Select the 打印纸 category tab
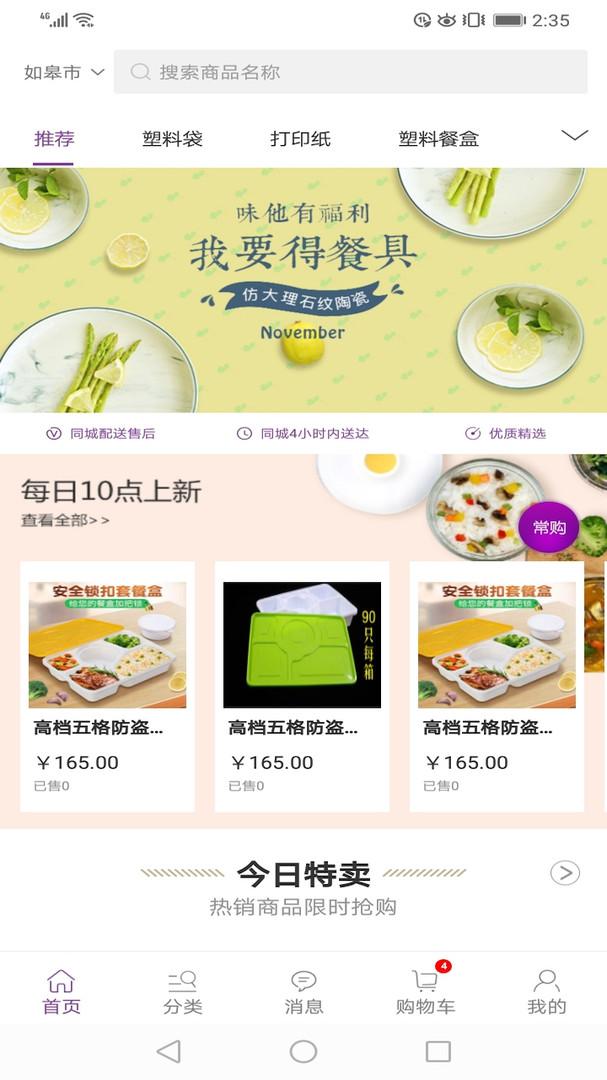The width and height of the screenshot is (607, 1080). point(300,139)
